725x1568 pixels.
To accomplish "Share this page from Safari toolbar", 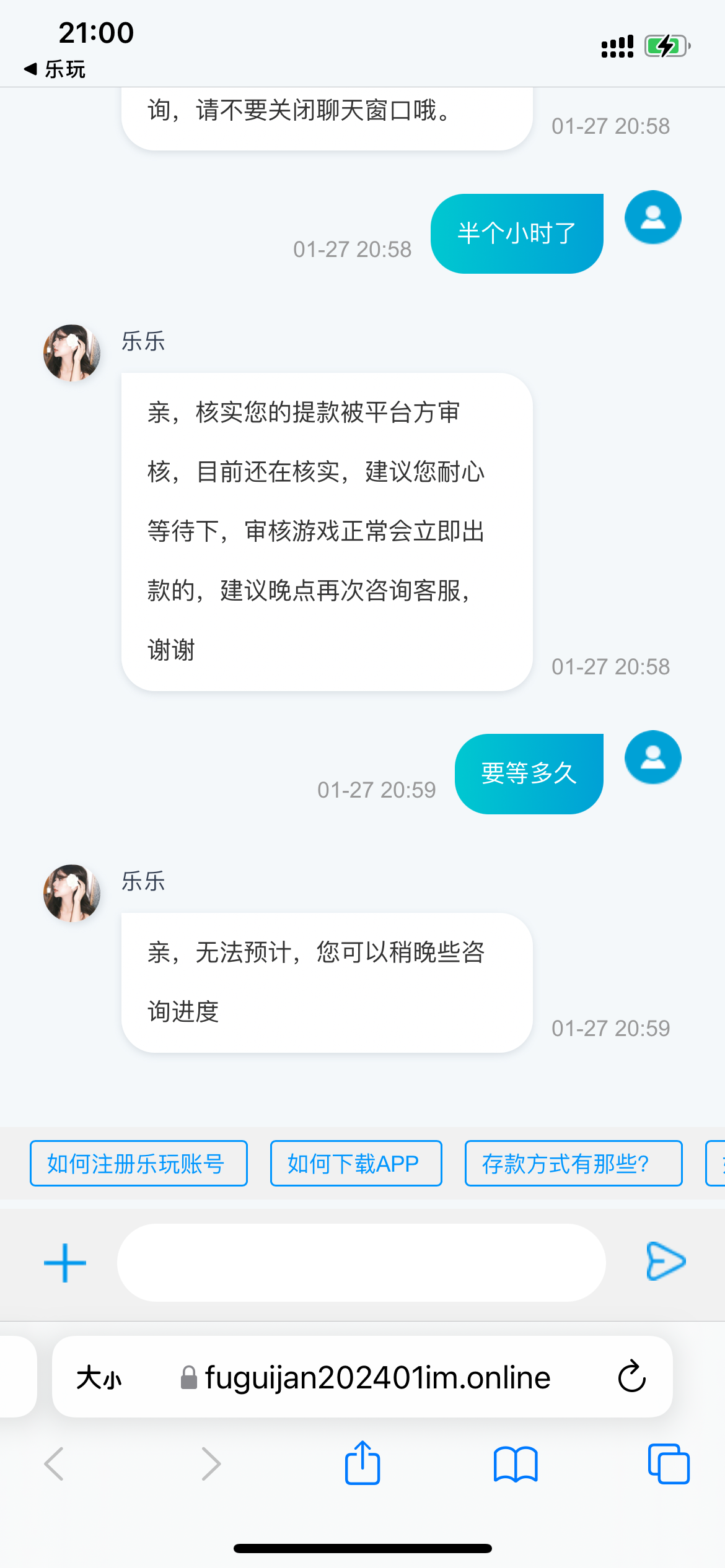I will (362, 1463).
